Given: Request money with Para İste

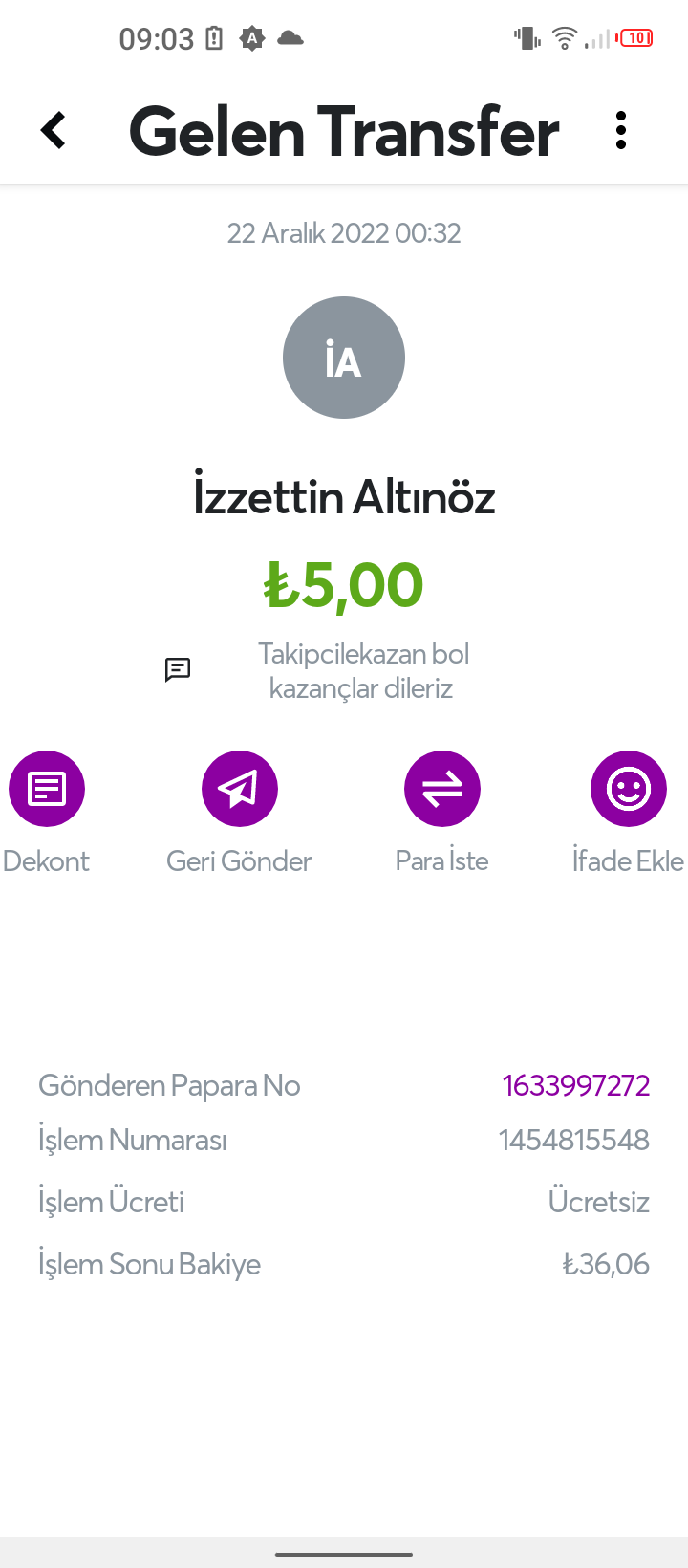Looking at the screenshot, I should pyautogui.click(x=441, y=789).
